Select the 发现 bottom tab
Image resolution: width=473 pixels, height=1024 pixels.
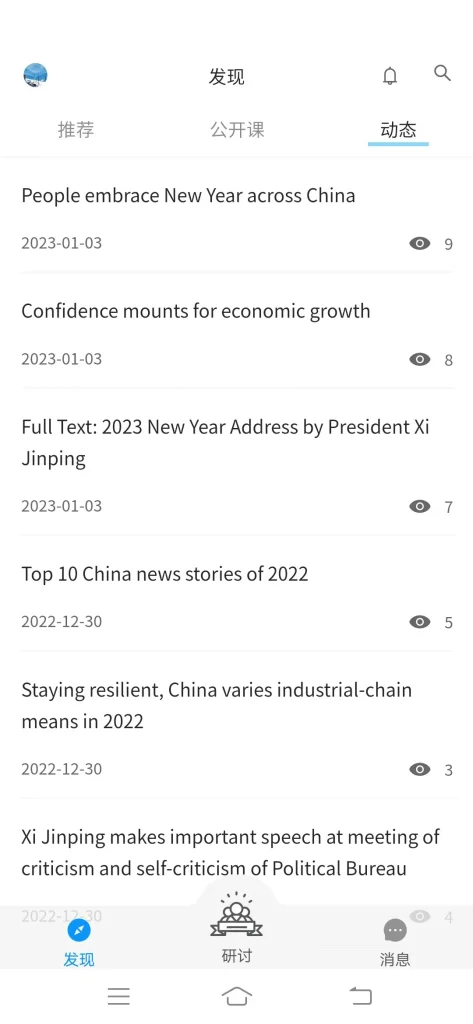[79, 942]
